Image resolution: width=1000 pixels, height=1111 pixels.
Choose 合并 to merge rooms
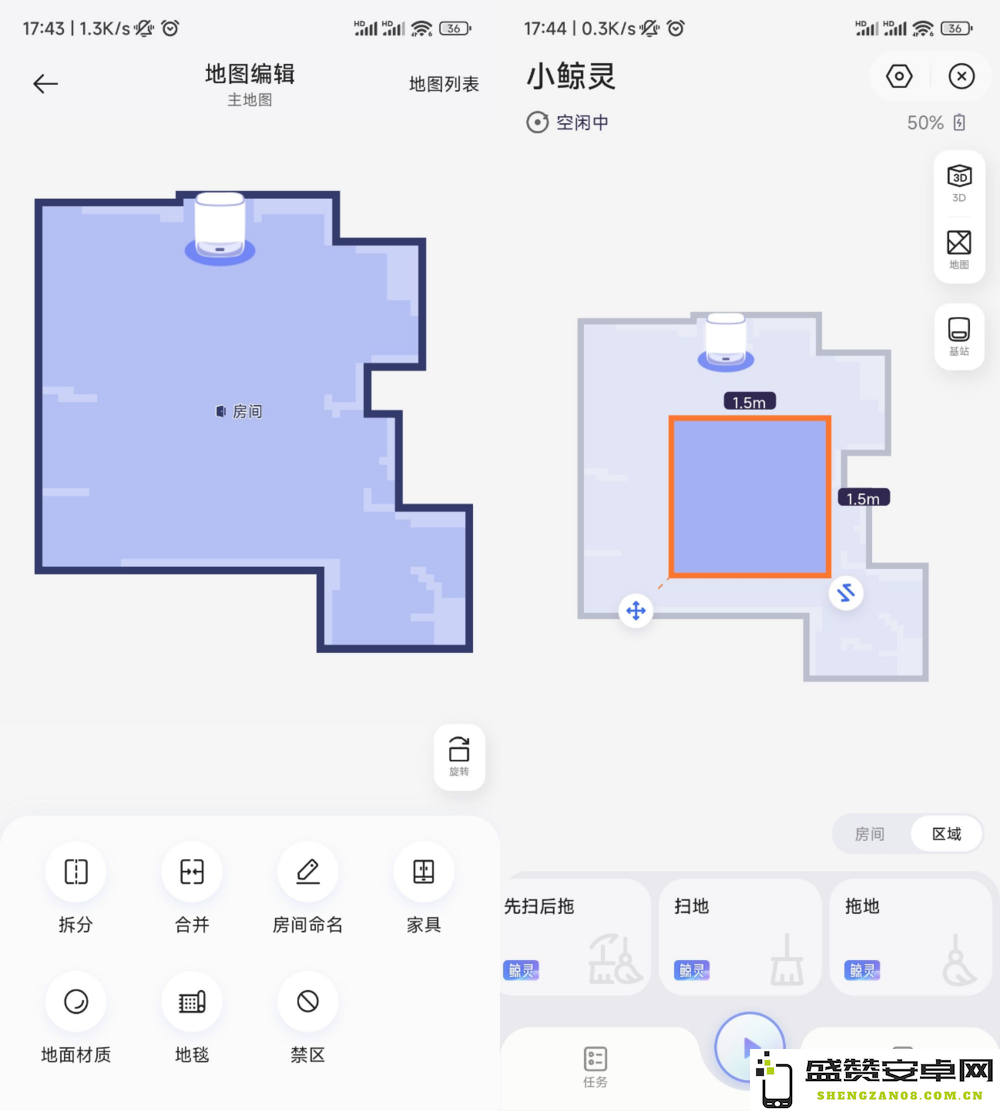192,871
